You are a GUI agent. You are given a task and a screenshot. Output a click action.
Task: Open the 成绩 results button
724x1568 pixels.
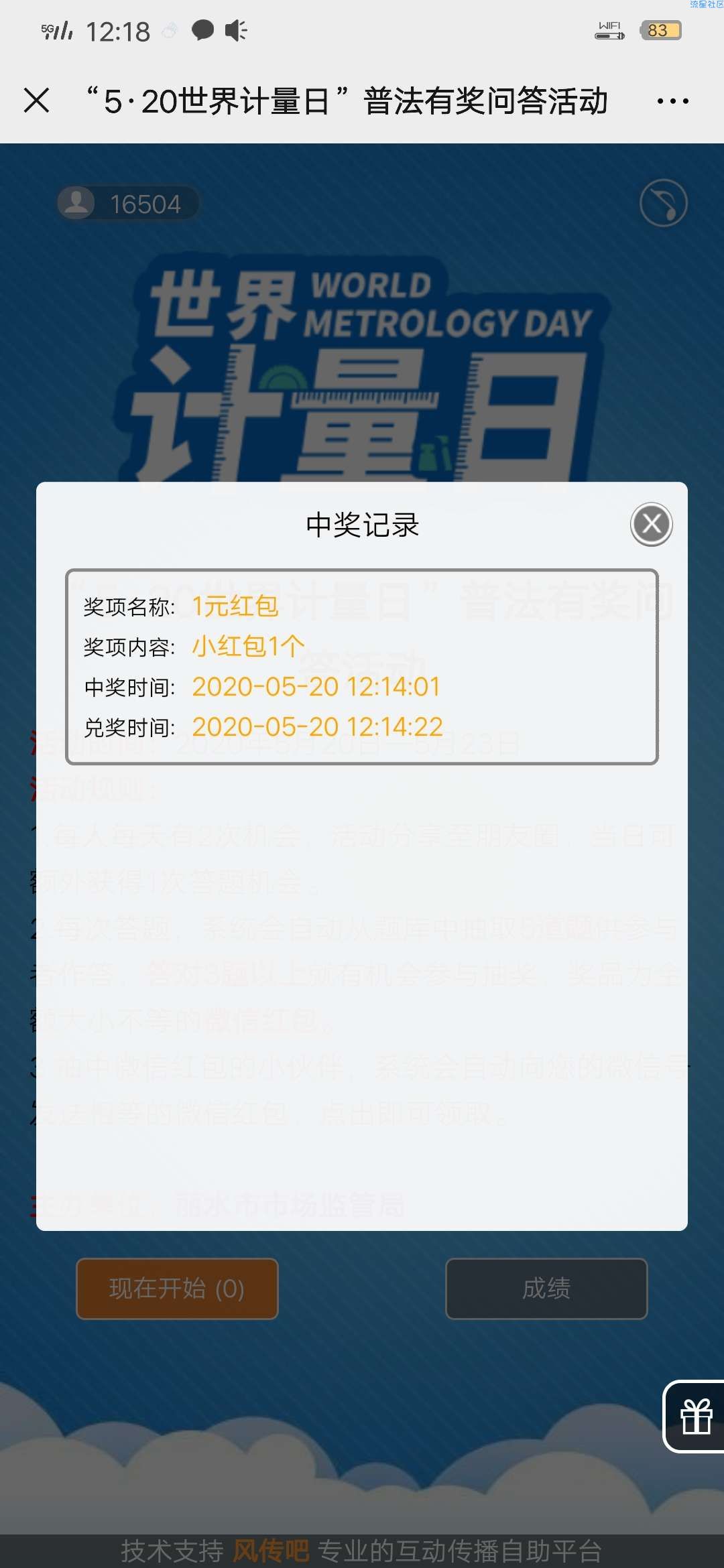point(546,1289)
